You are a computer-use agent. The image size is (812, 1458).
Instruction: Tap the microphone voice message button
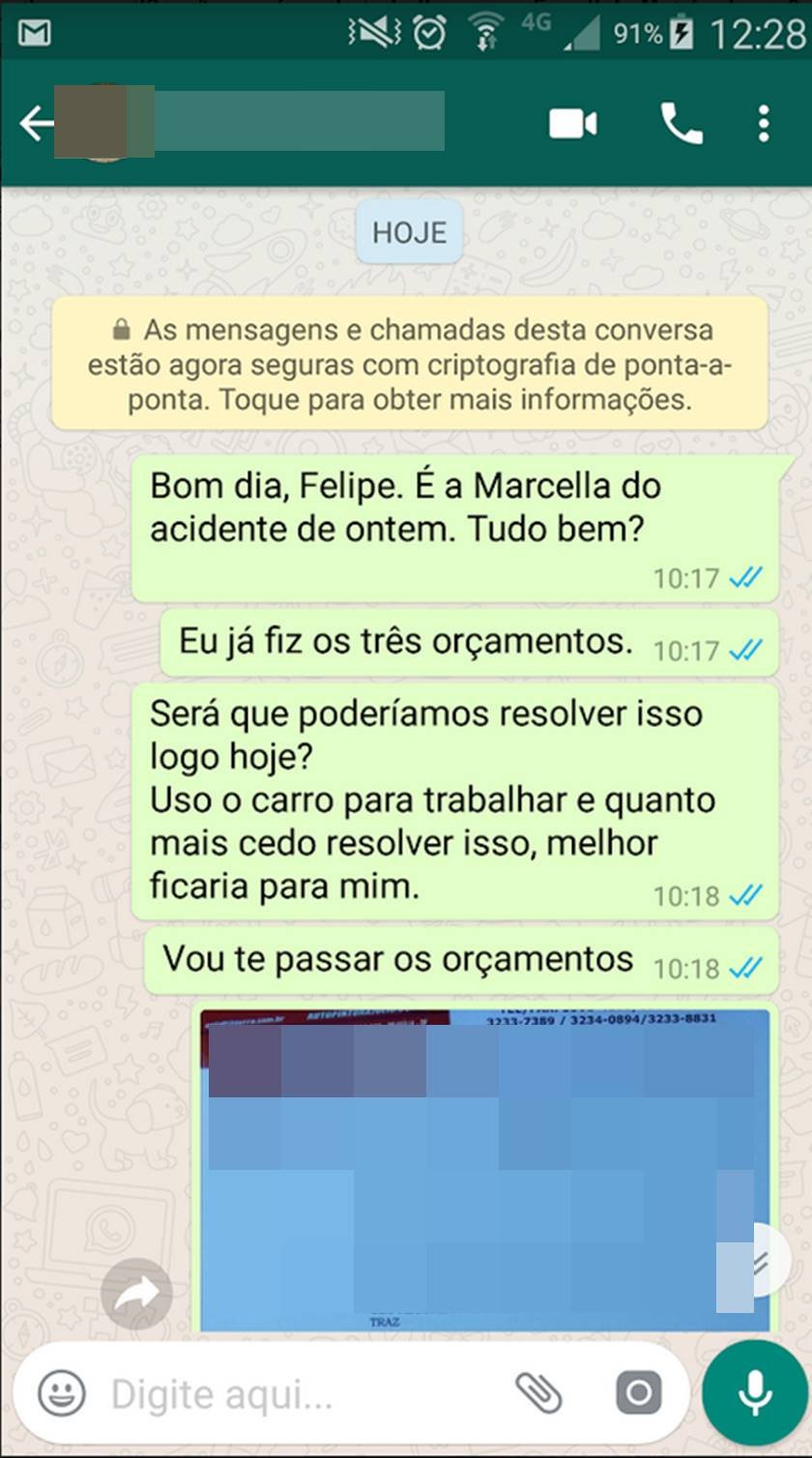(755, 1393)
